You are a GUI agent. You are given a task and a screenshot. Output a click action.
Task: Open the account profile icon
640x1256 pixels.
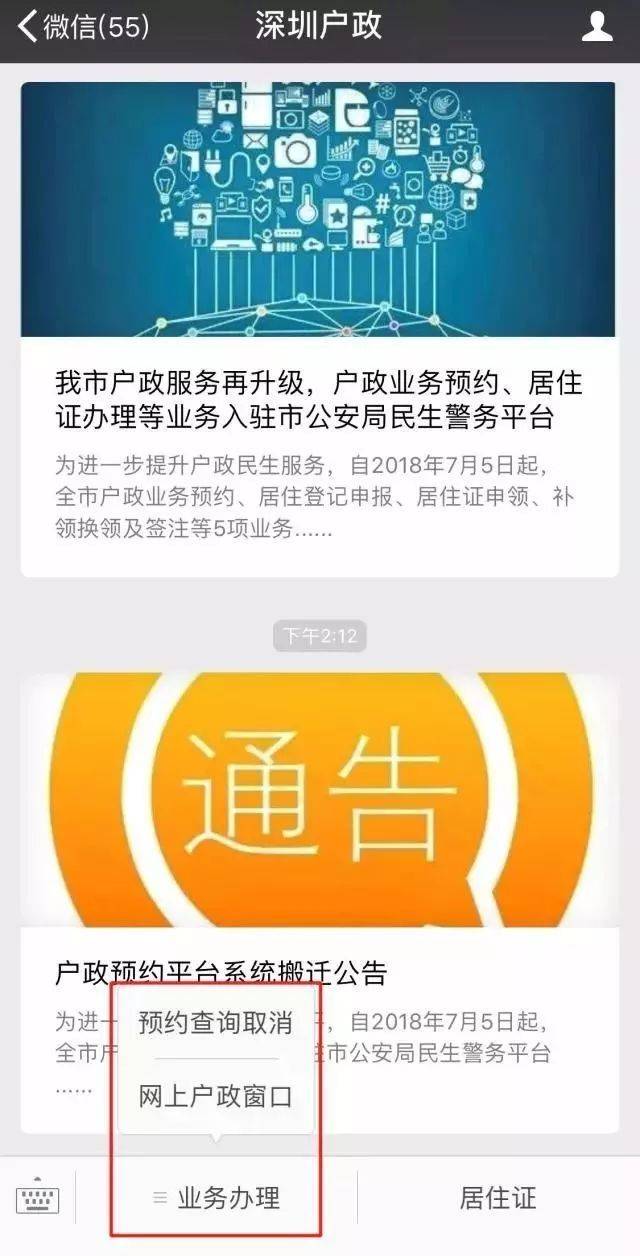(596, 27)
